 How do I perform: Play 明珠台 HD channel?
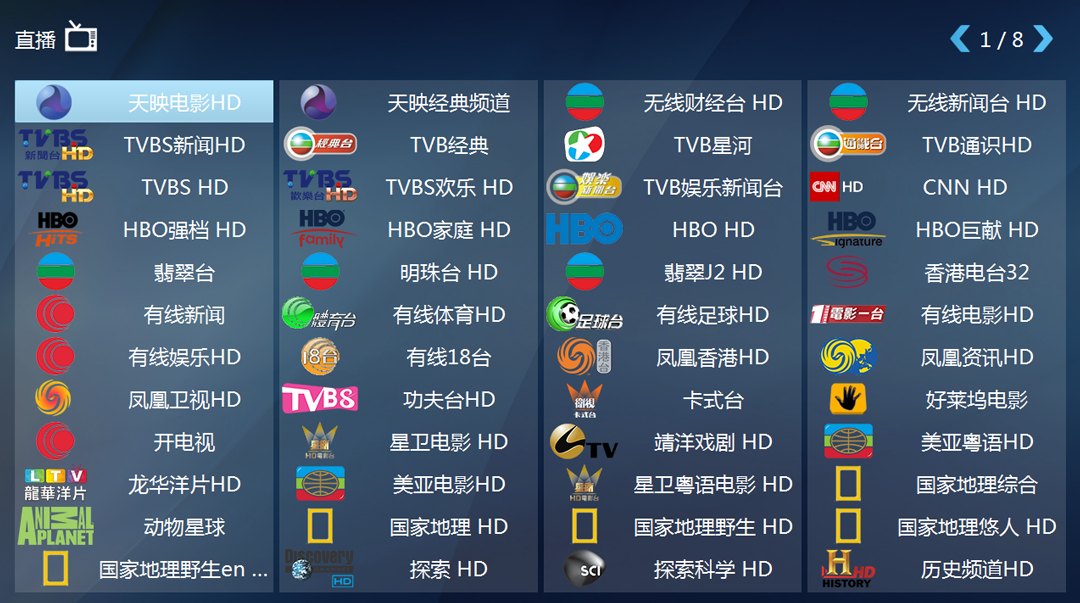point(408,272)
